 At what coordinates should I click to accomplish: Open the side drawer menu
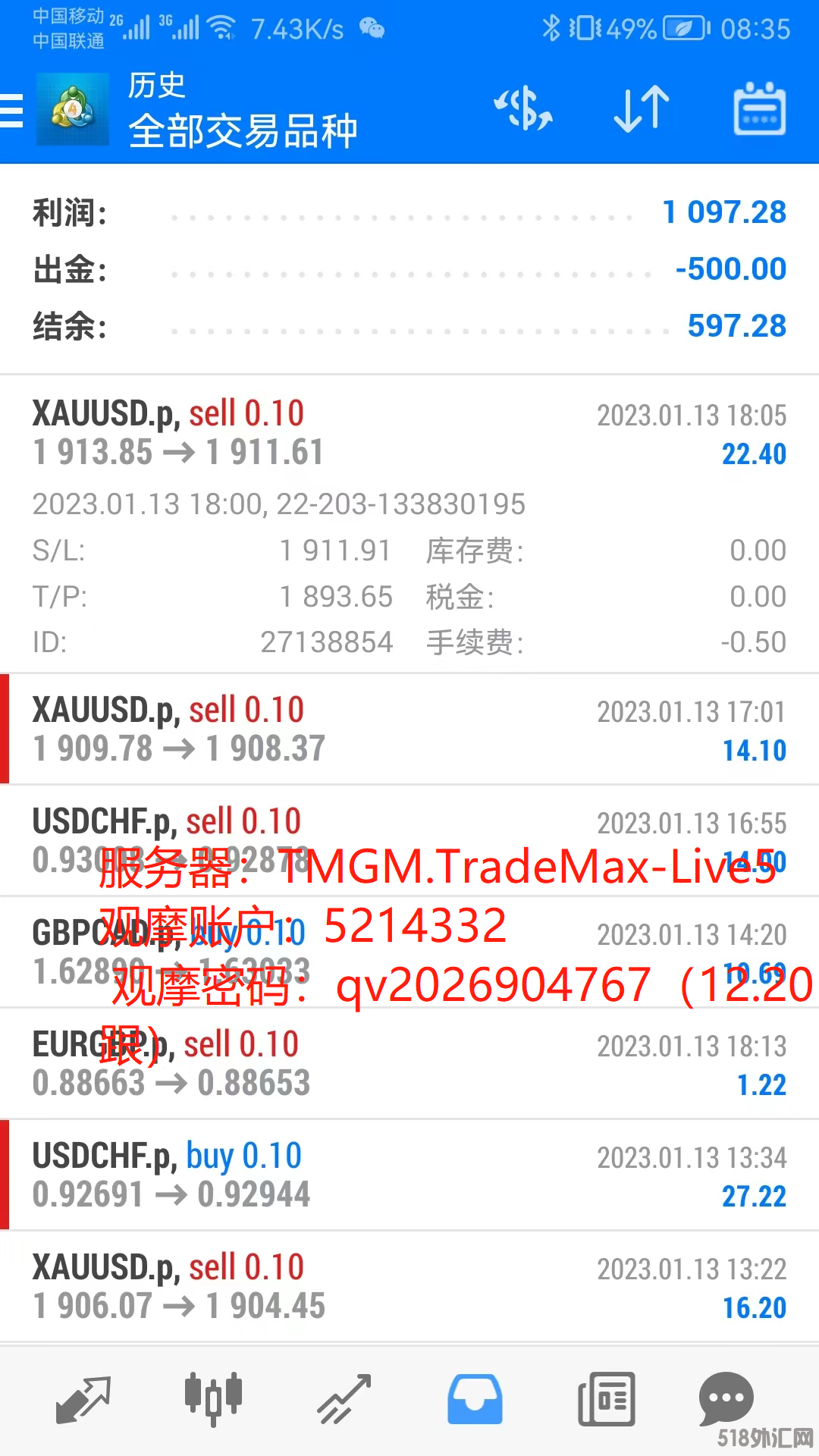tap(14, 111)
